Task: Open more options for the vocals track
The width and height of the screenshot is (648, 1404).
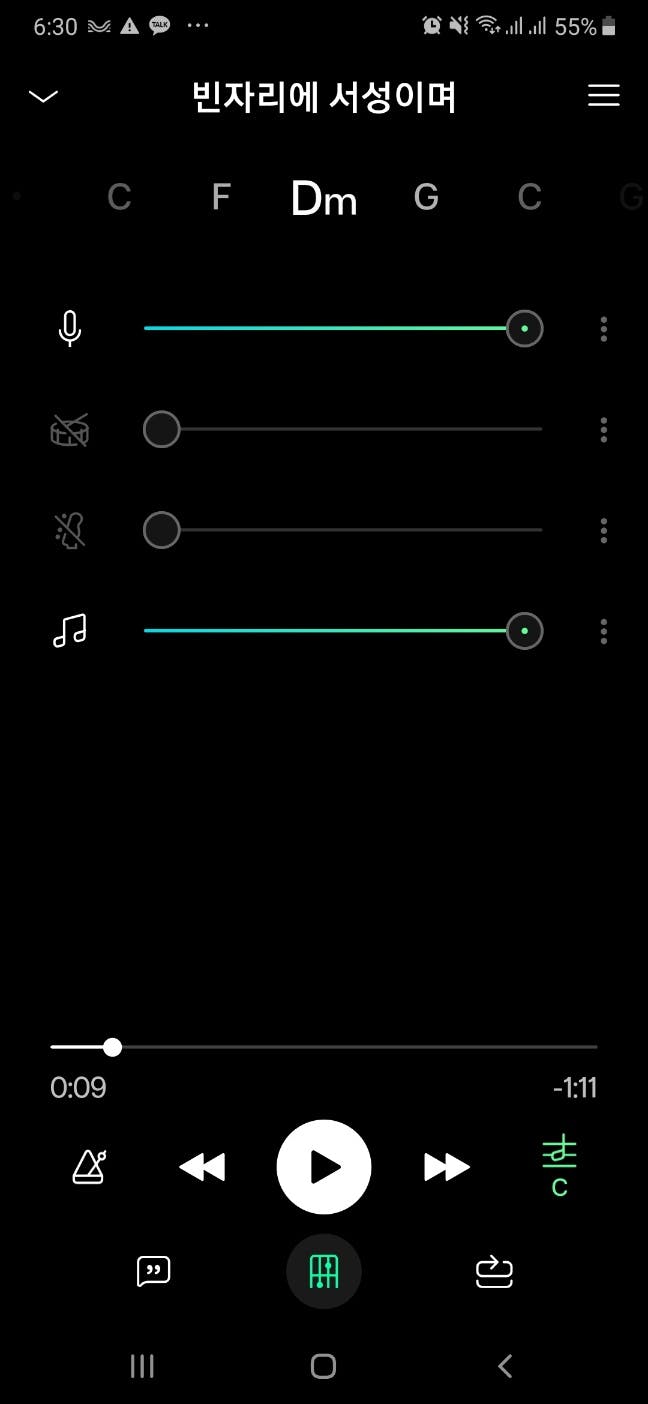Action: click(603, 329)
